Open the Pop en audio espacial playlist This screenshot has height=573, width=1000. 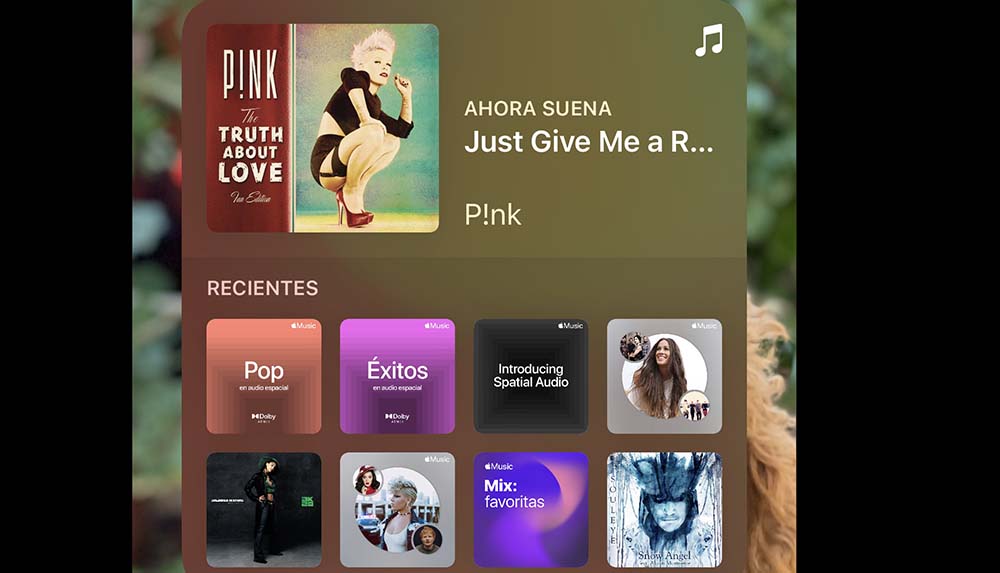click(264, 376)
